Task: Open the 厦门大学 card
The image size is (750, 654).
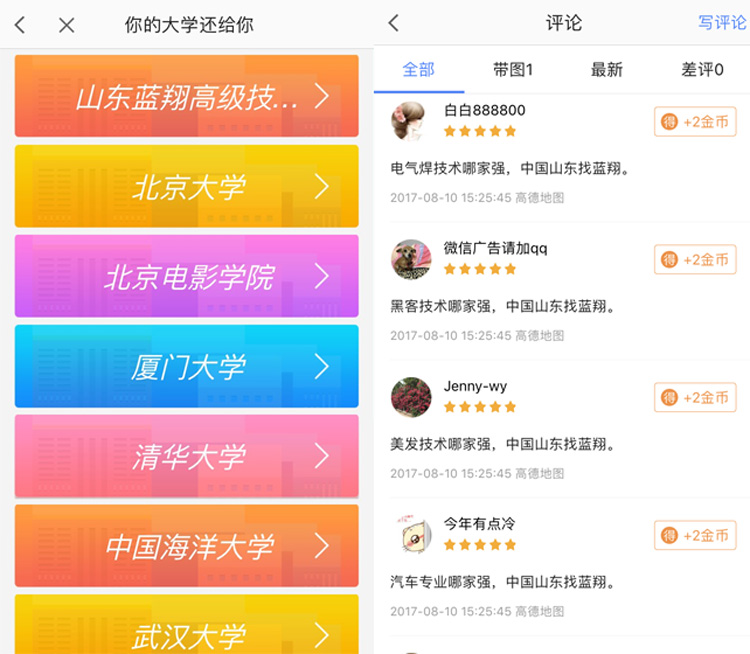Action: coord(186,366)
